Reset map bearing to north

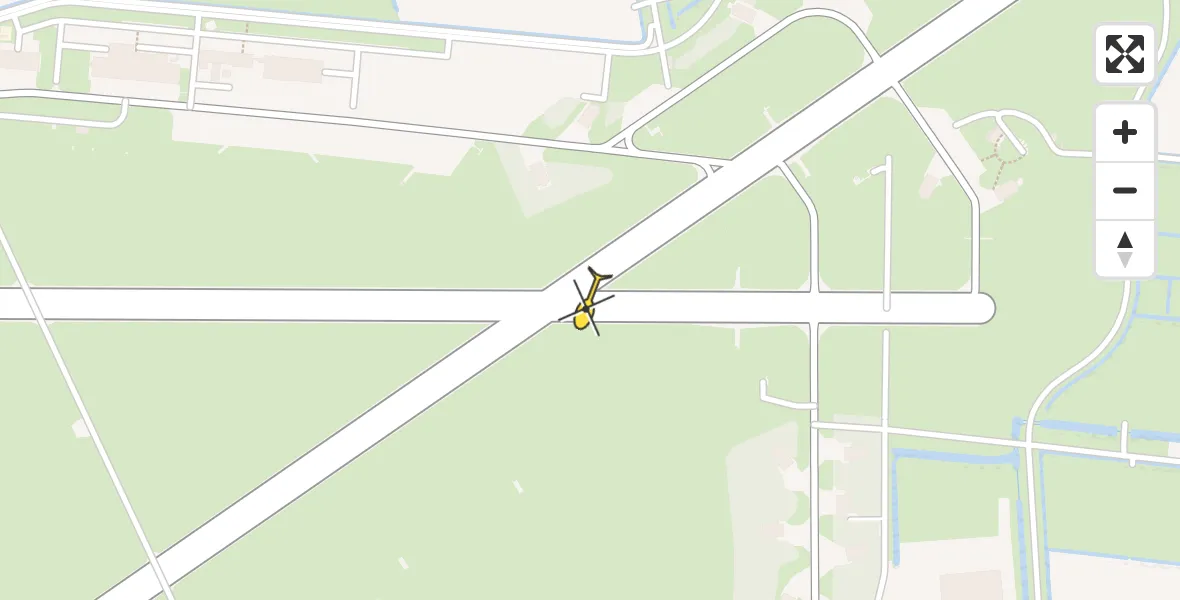coord(1124,249)
